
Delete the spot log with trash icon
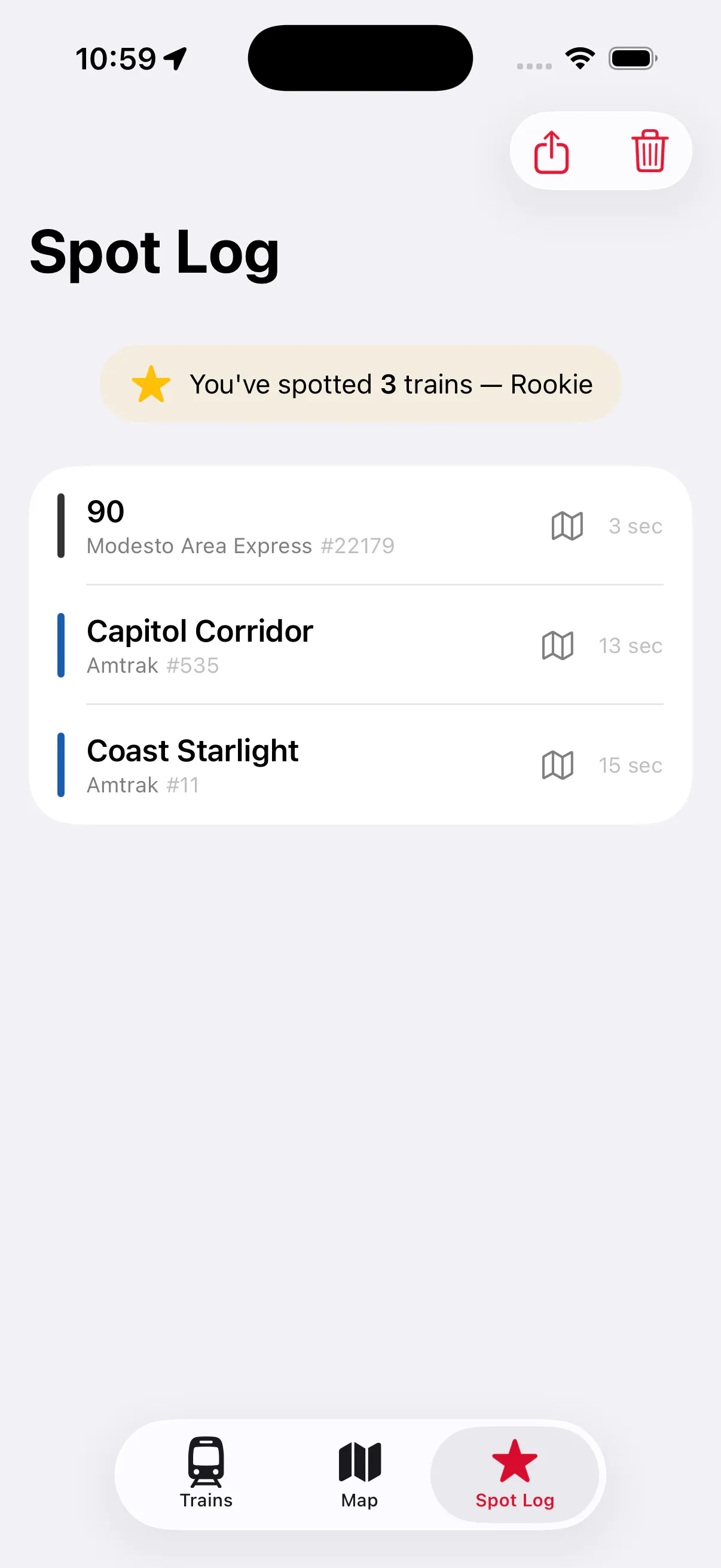click(x=649, y=151)
